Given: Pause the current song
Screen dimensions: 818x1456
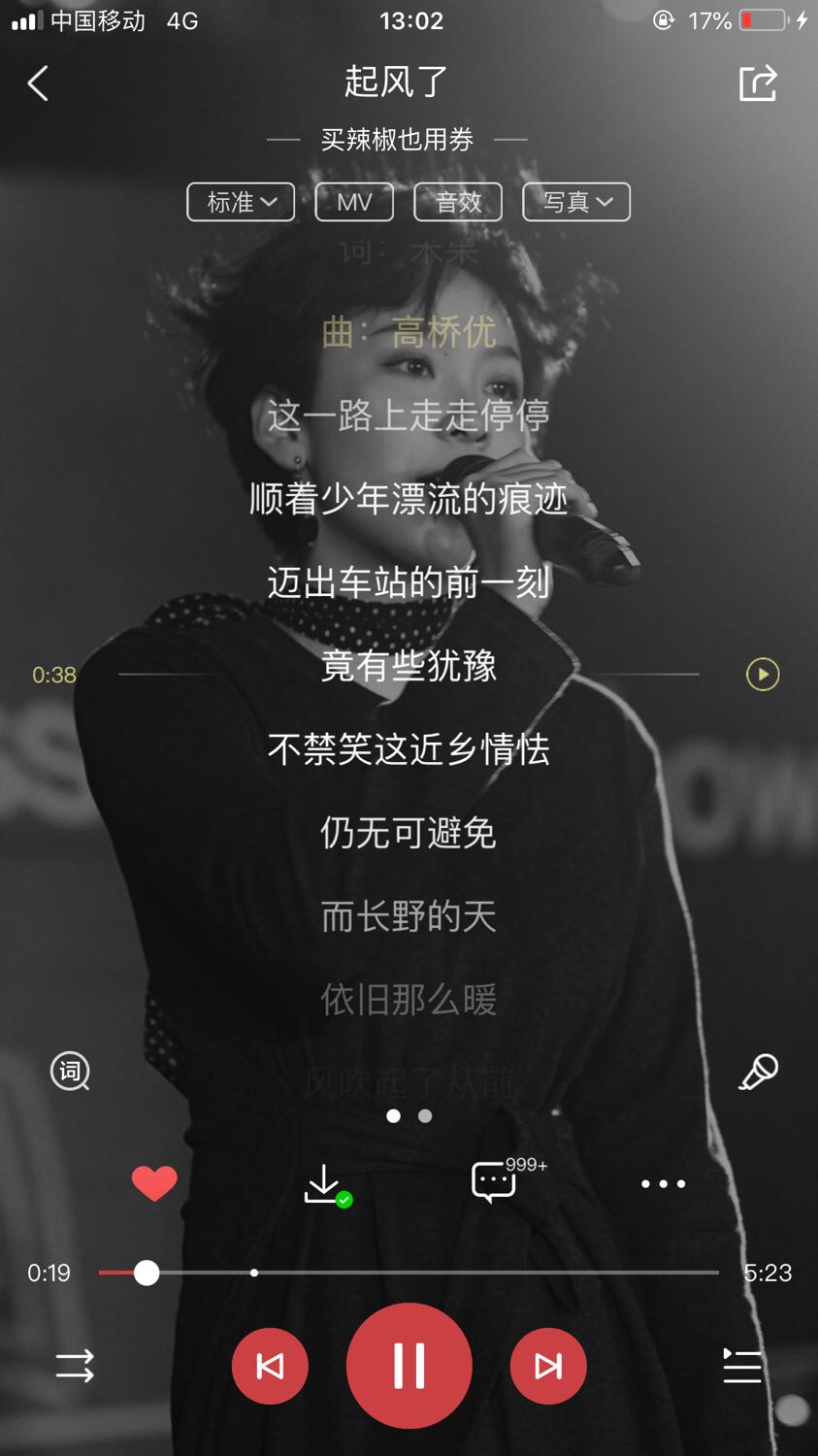Looking at the screenshot, I should coord(409,1366).
